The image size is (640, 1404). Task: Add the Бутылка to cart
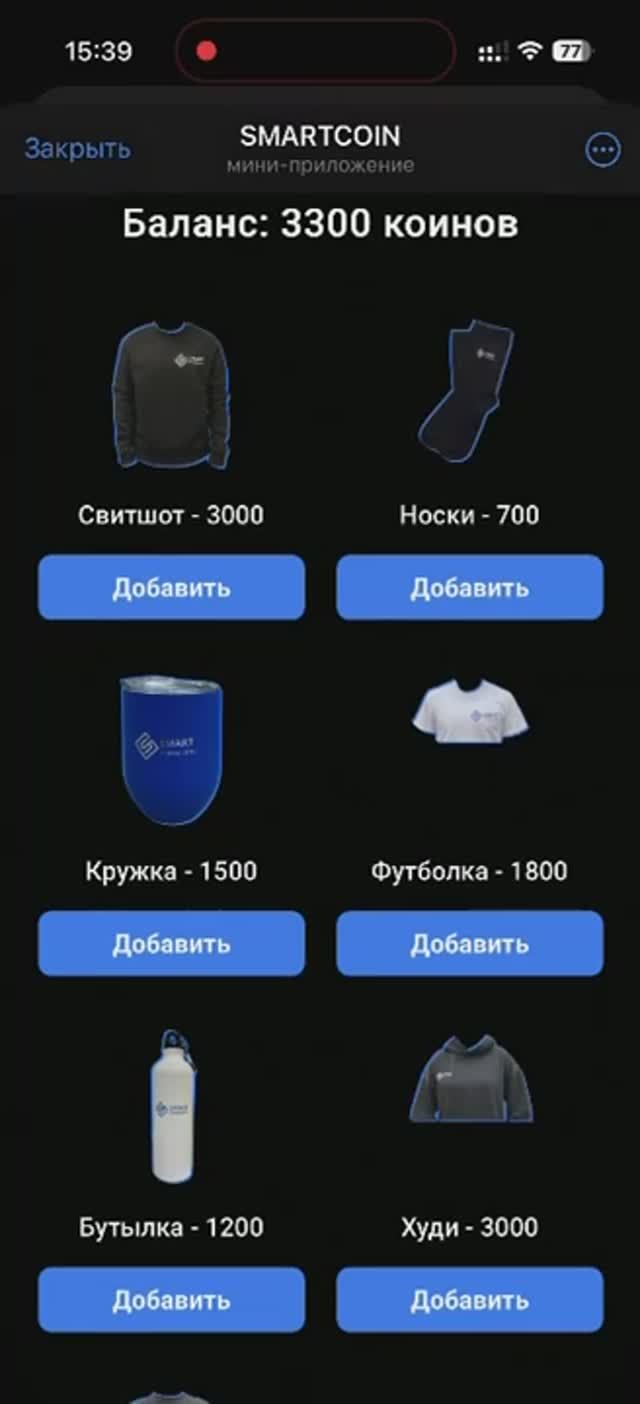[x=171, y=1299]
